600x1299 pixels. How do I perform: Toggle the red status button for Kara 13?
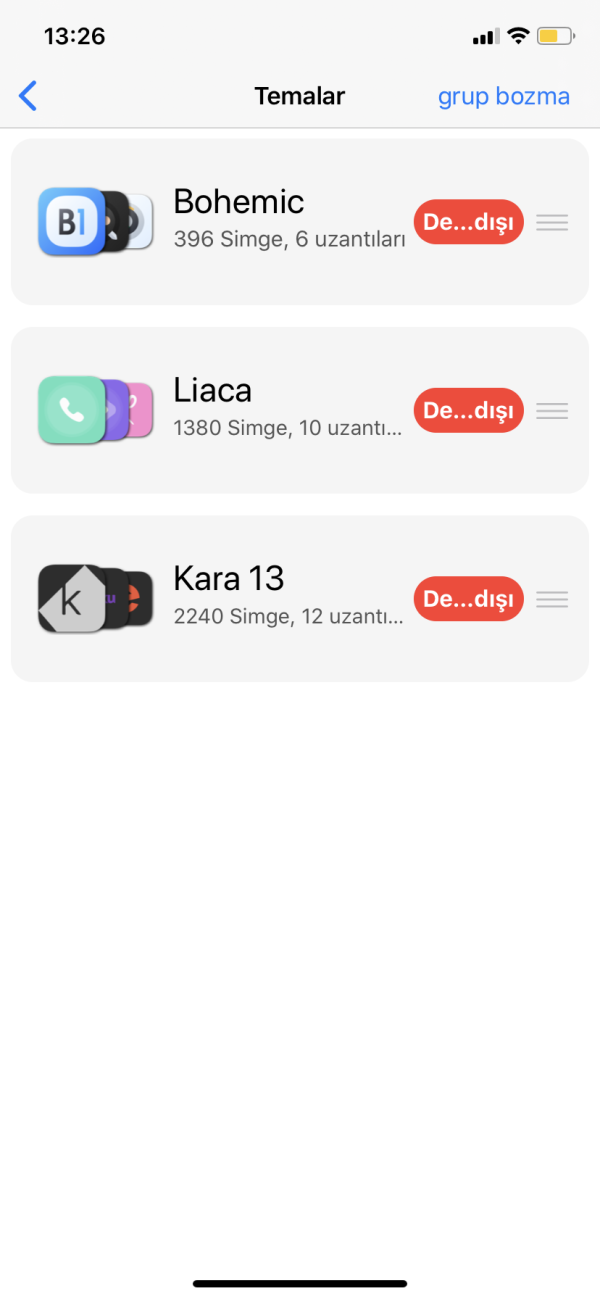click(x=468, y=599)
